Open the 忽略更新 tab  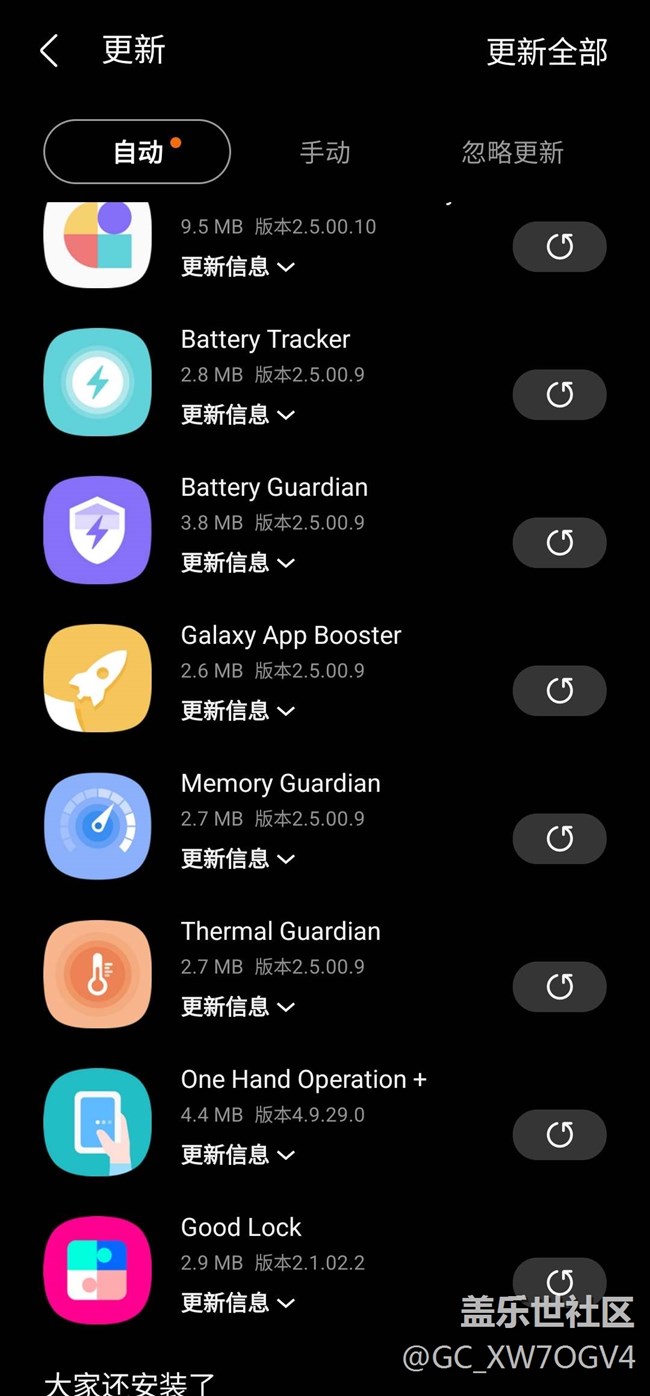pos(512,152)
